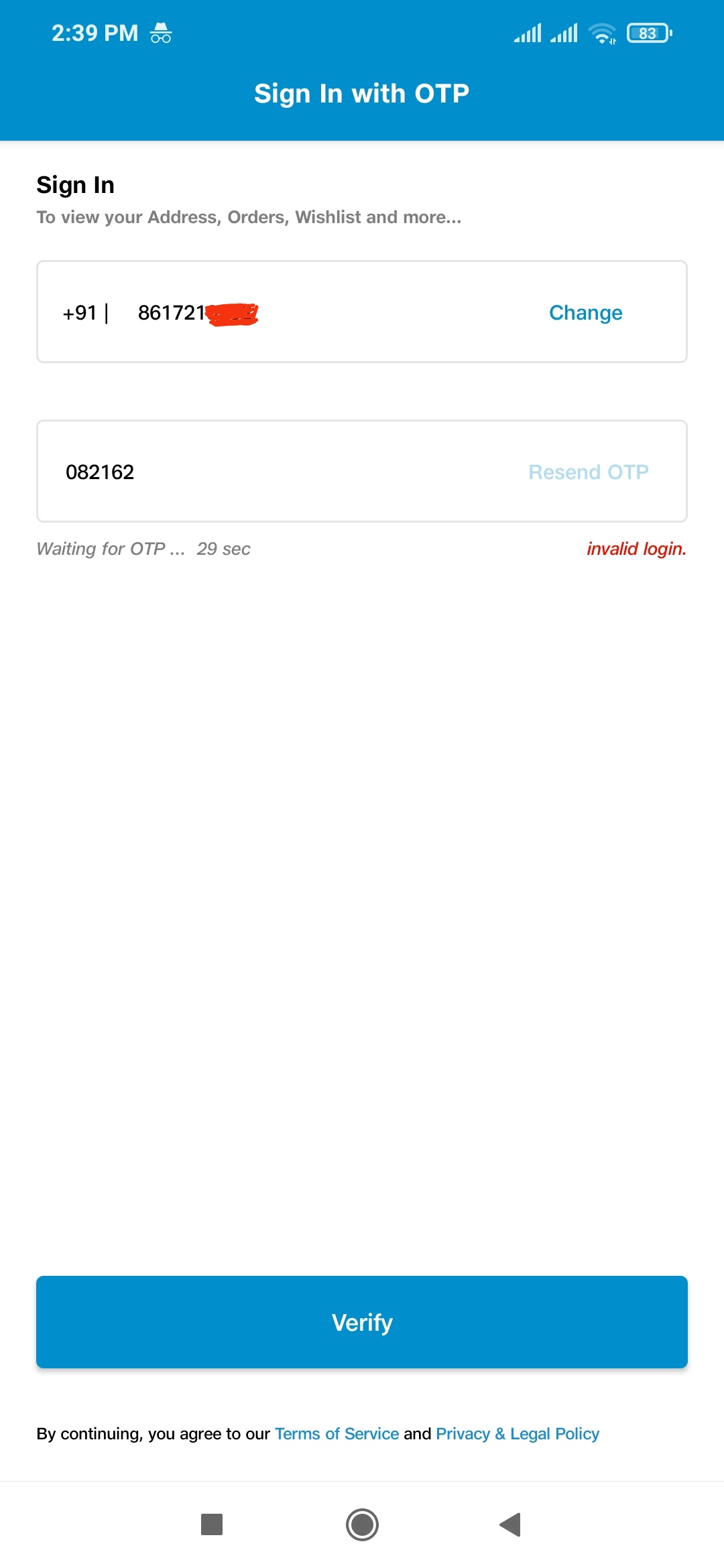Tap Change to edit the phone number

(585, 312)
